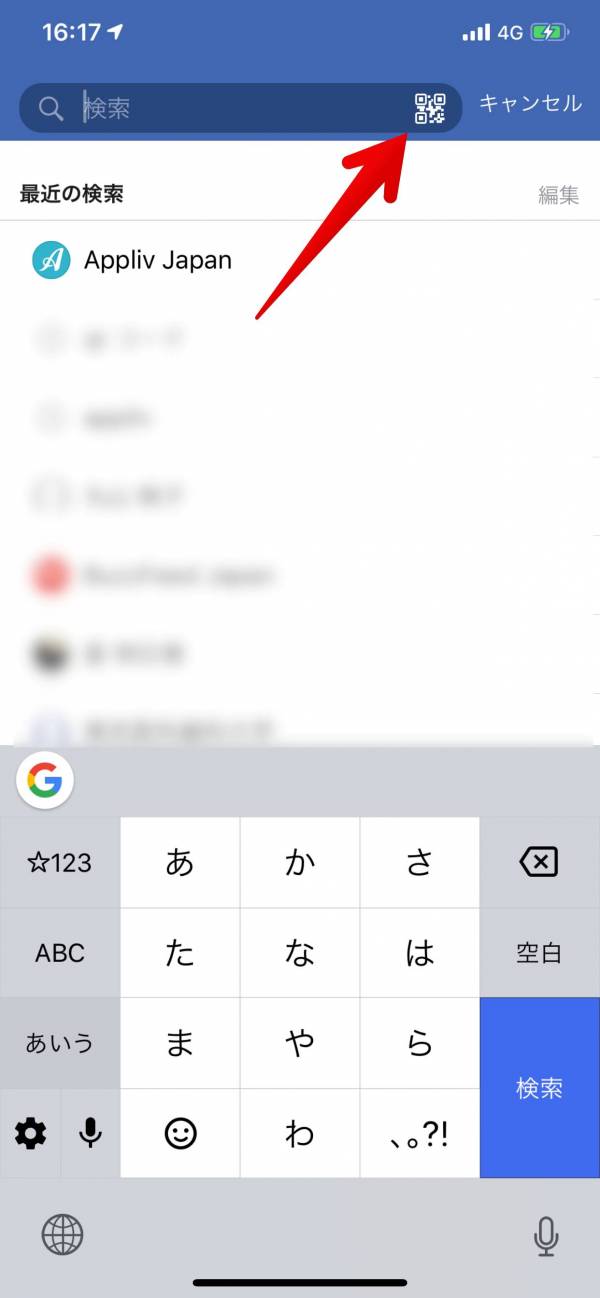Insert a space with 空白 key

(x=539, y=953)
